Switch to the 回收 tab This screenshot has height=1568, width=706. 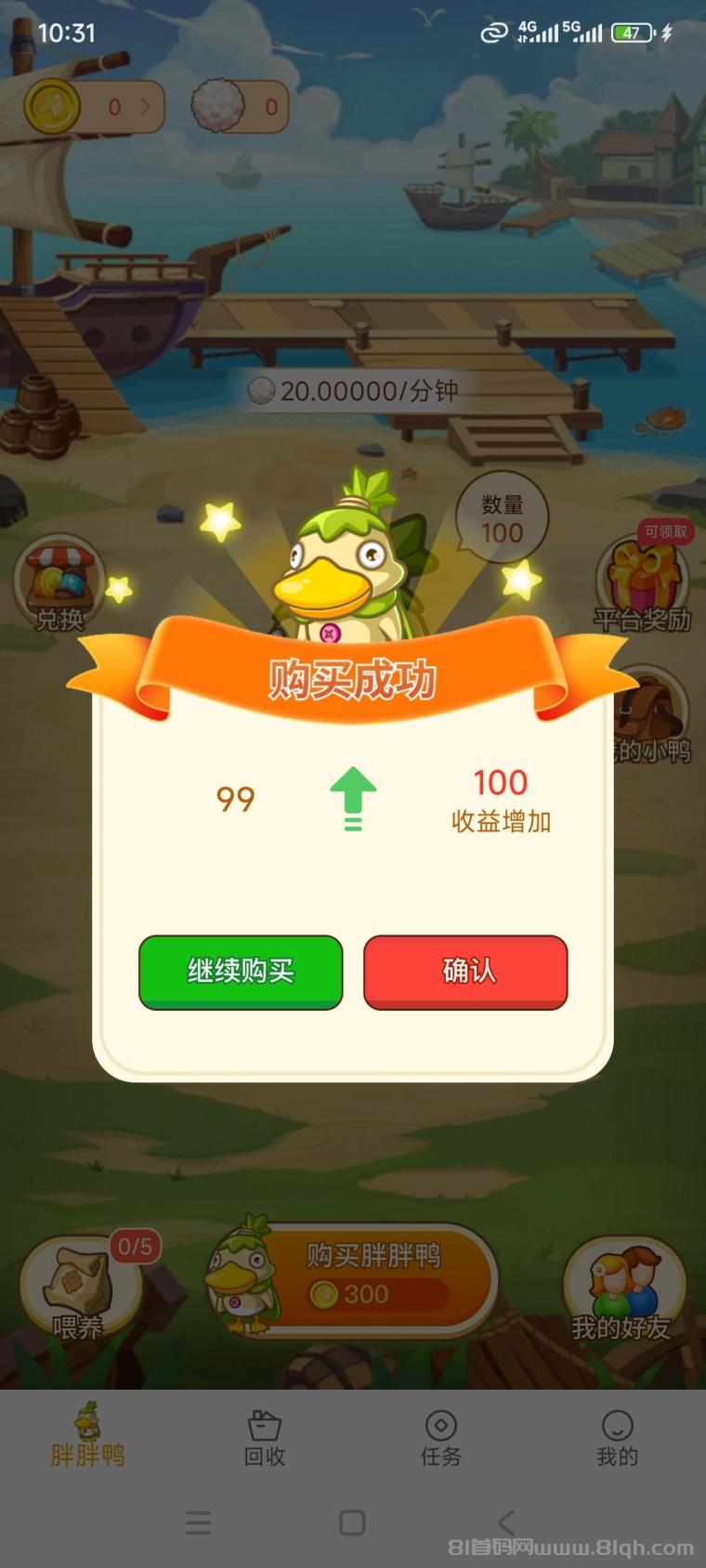point(265,1437)
